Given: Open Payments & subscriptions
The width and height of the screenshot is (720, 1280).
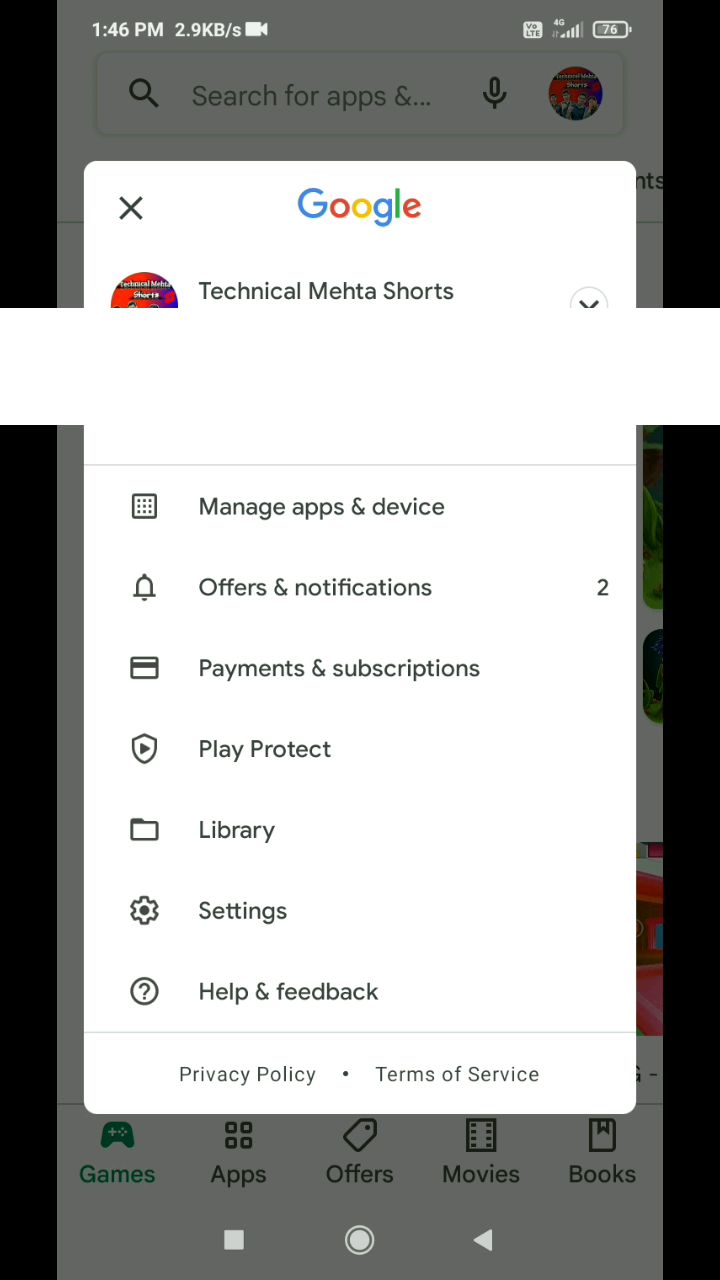Looking at the screenshot, I should 338,668.
